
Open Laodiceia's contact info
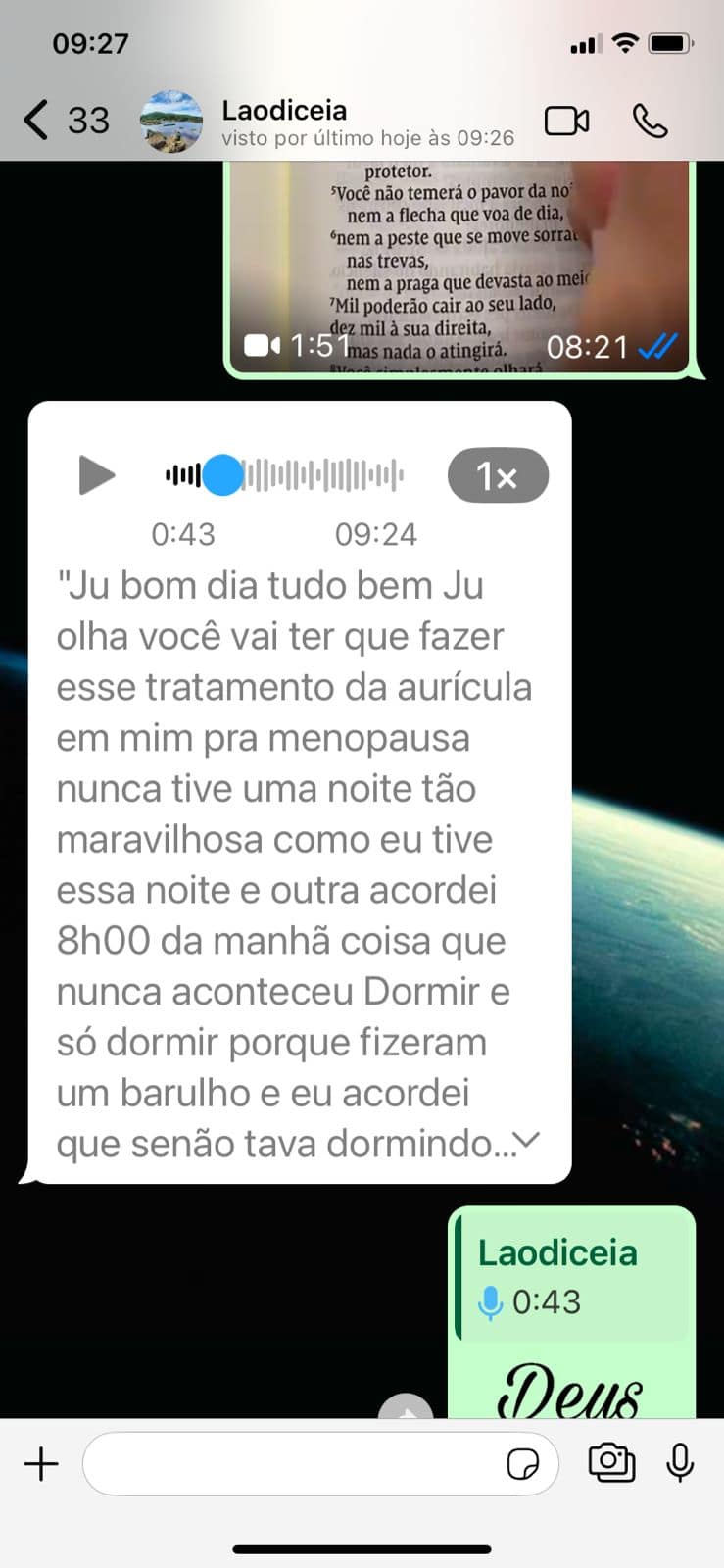pyautogui.click(x=284, y=121)
